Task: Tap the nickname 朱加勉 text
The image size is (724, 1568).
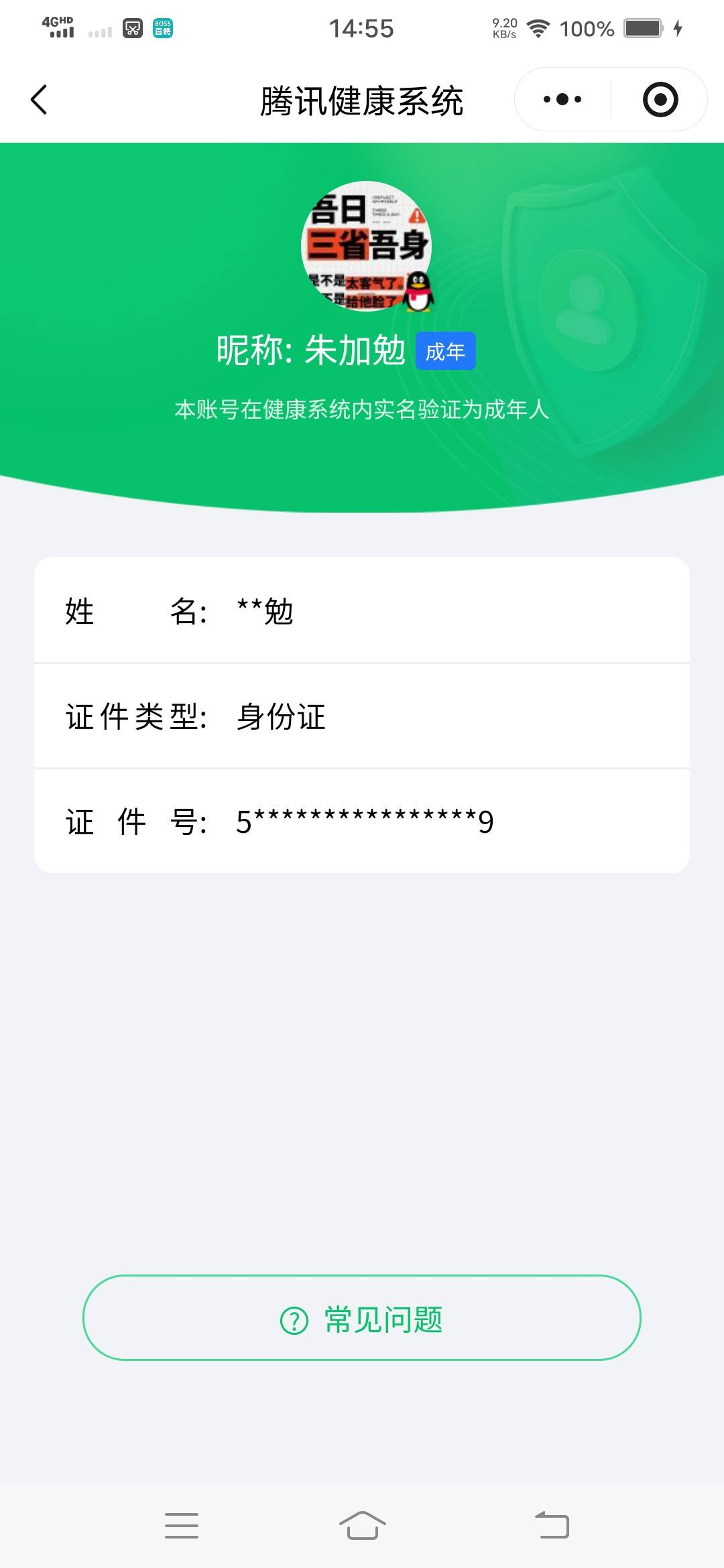Action: (x=355, y=350)
